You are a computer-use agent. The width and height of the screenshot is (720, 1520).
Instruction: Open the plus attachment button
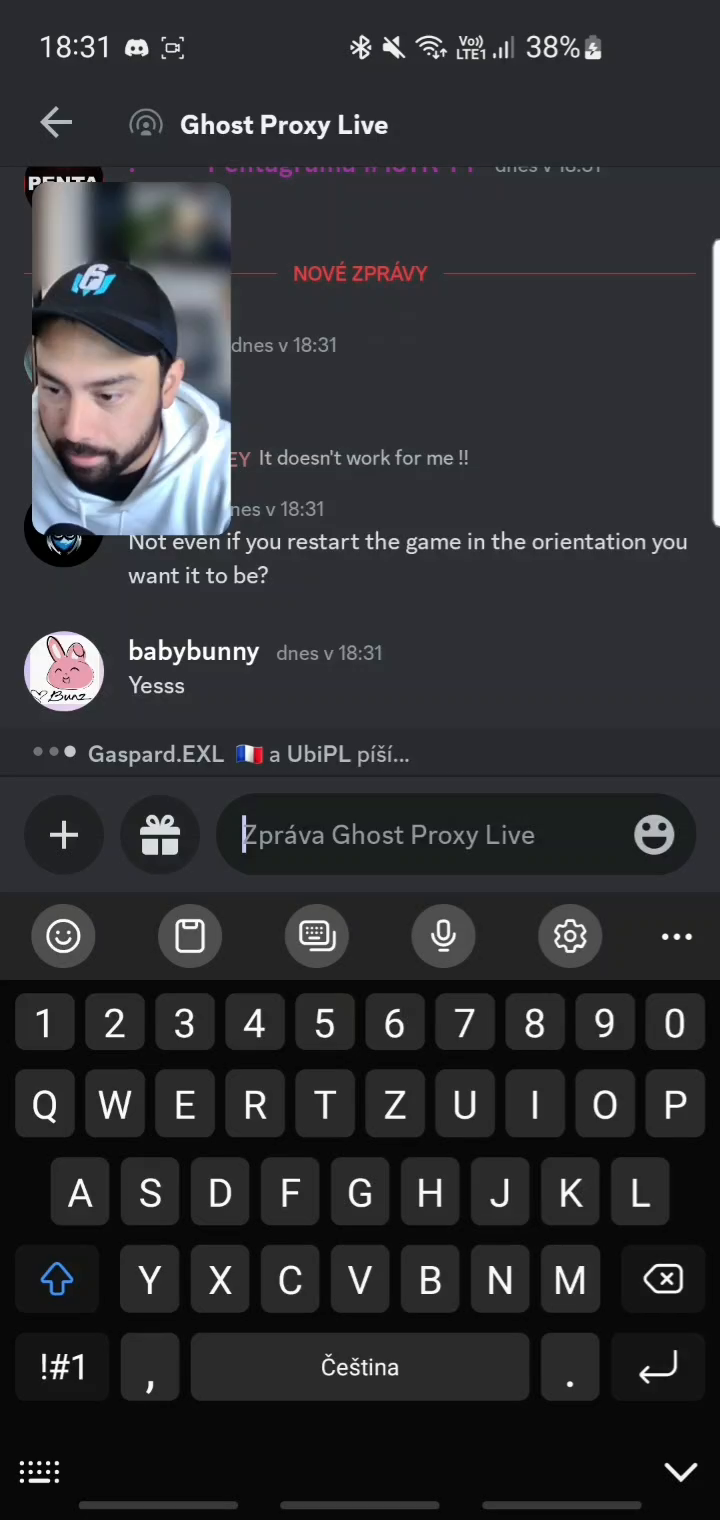coord(64,835)
